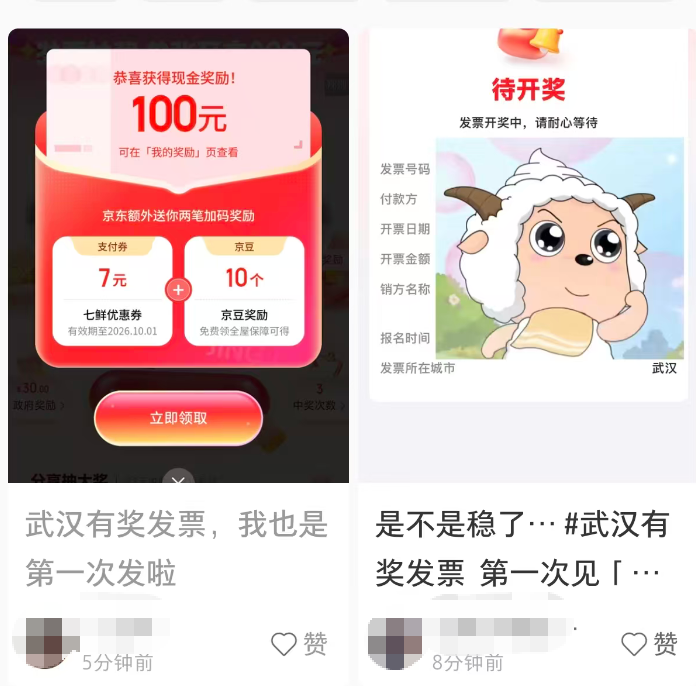Open post titled 是不是稳了… #武汉有奖发票
This screenshot has width=696, height=686.
coord(522,549)
